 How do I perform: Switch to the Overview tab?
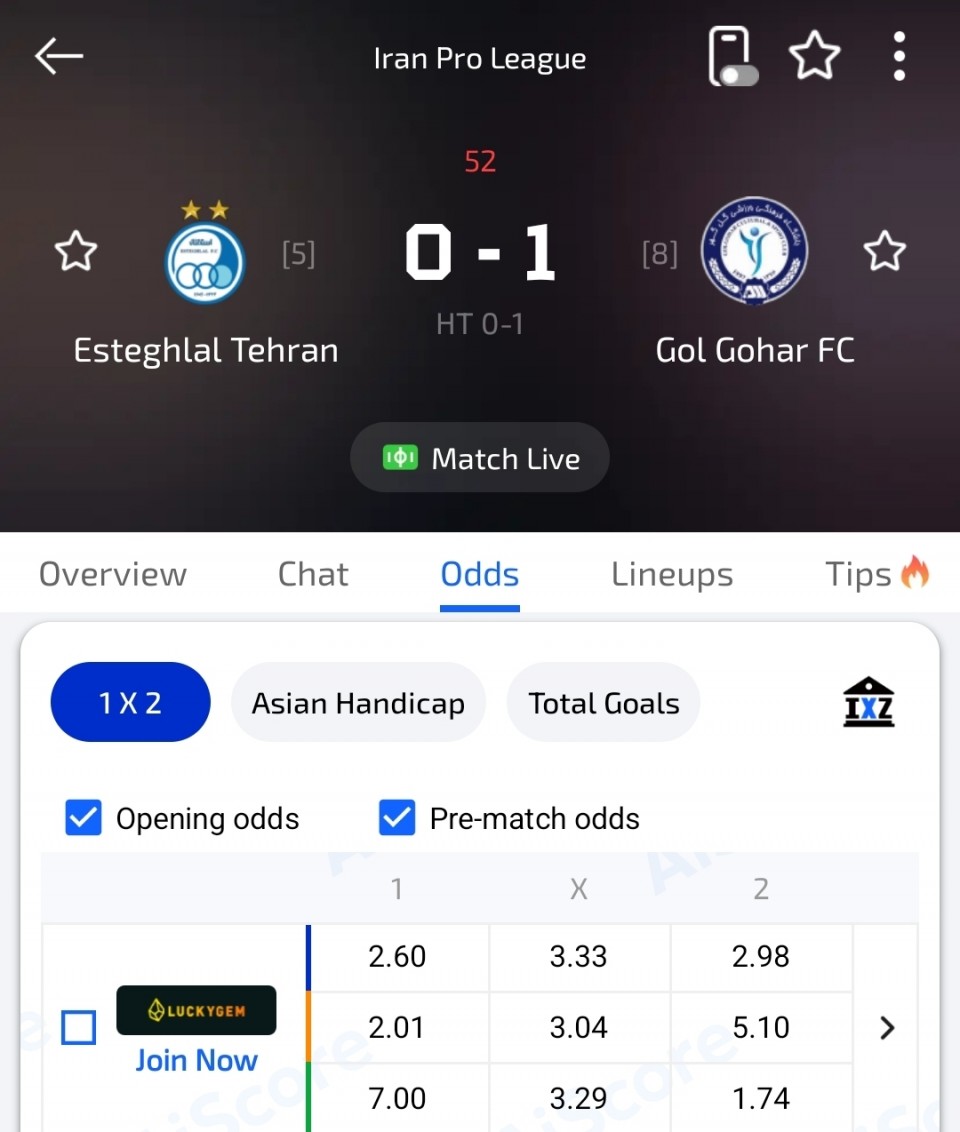(113, 574)
